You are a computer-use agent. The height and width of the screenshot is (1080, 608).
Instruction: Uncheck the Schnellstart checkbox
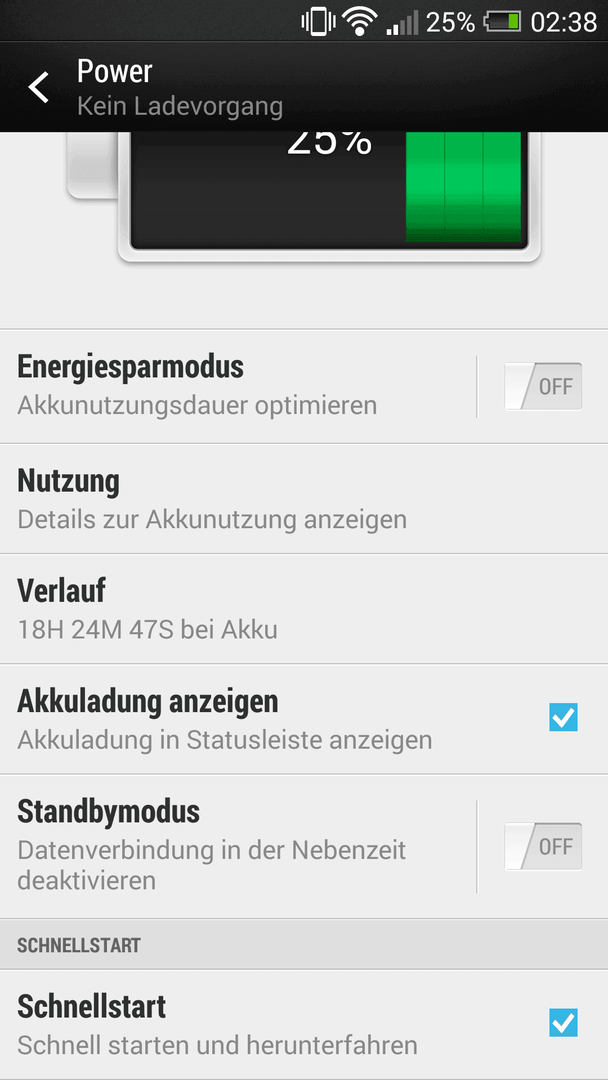coord(563,1023)
